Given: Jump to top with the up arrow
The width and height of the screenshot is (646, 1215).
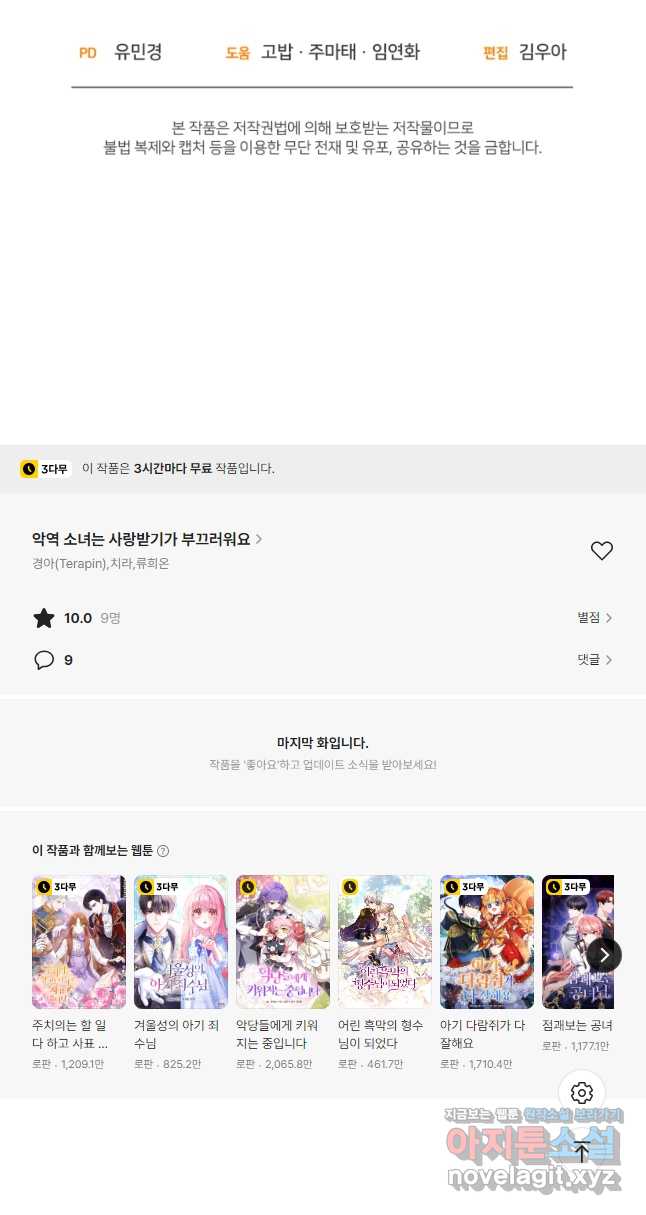Looking at the screenshot, I should pyautogui.click(x=582, y=1151).
